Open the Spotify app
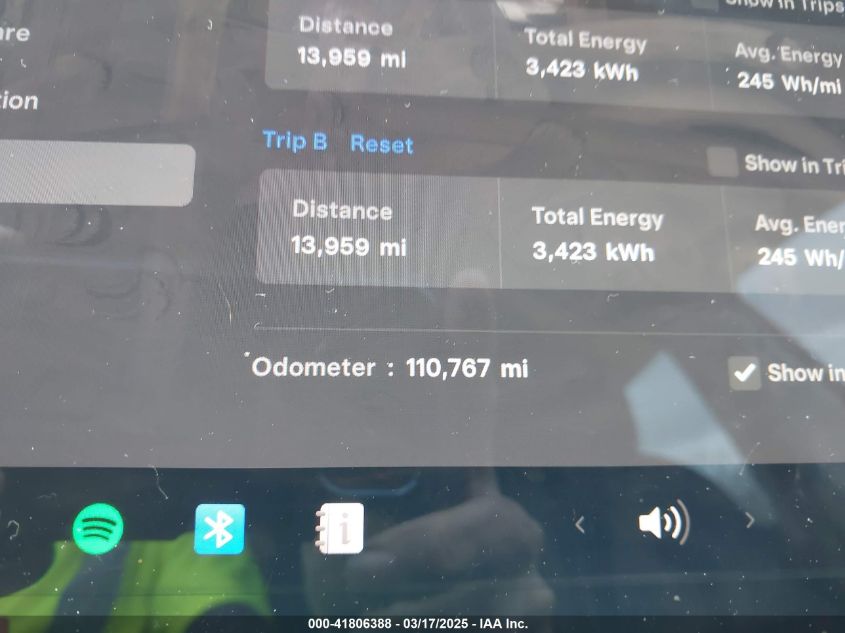The width and height of the screenshot is (845, 633). (98, 528)
